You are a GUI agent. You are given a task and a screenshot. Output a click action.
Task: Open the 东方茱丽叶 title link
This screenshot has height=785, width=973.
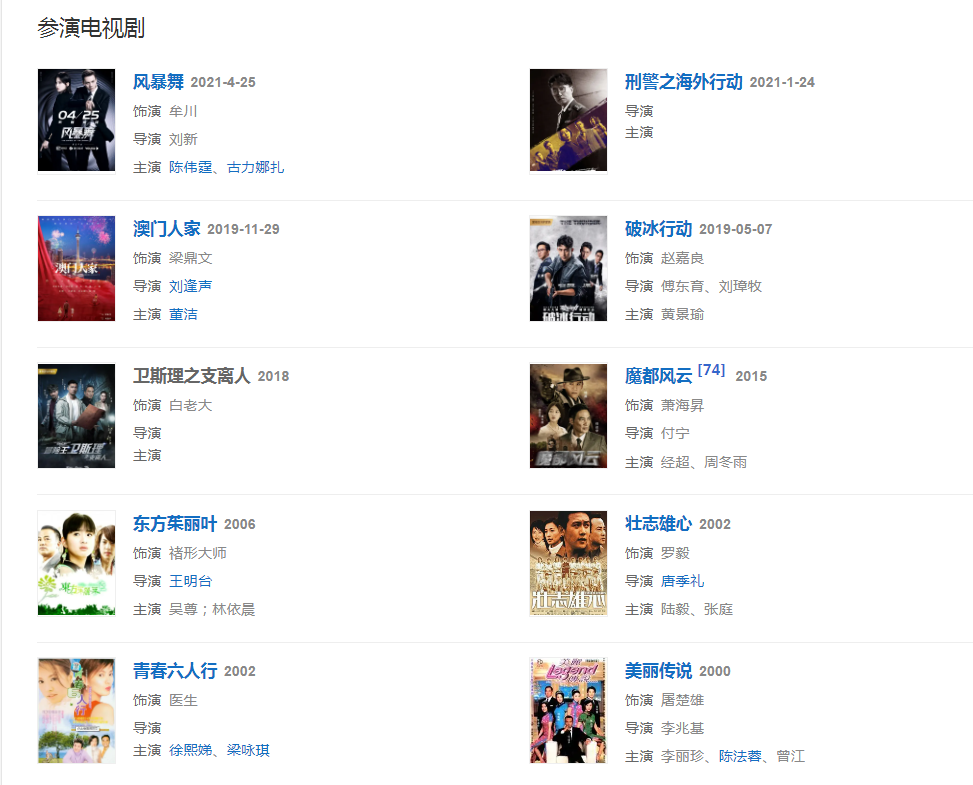[x=174, y=524]
